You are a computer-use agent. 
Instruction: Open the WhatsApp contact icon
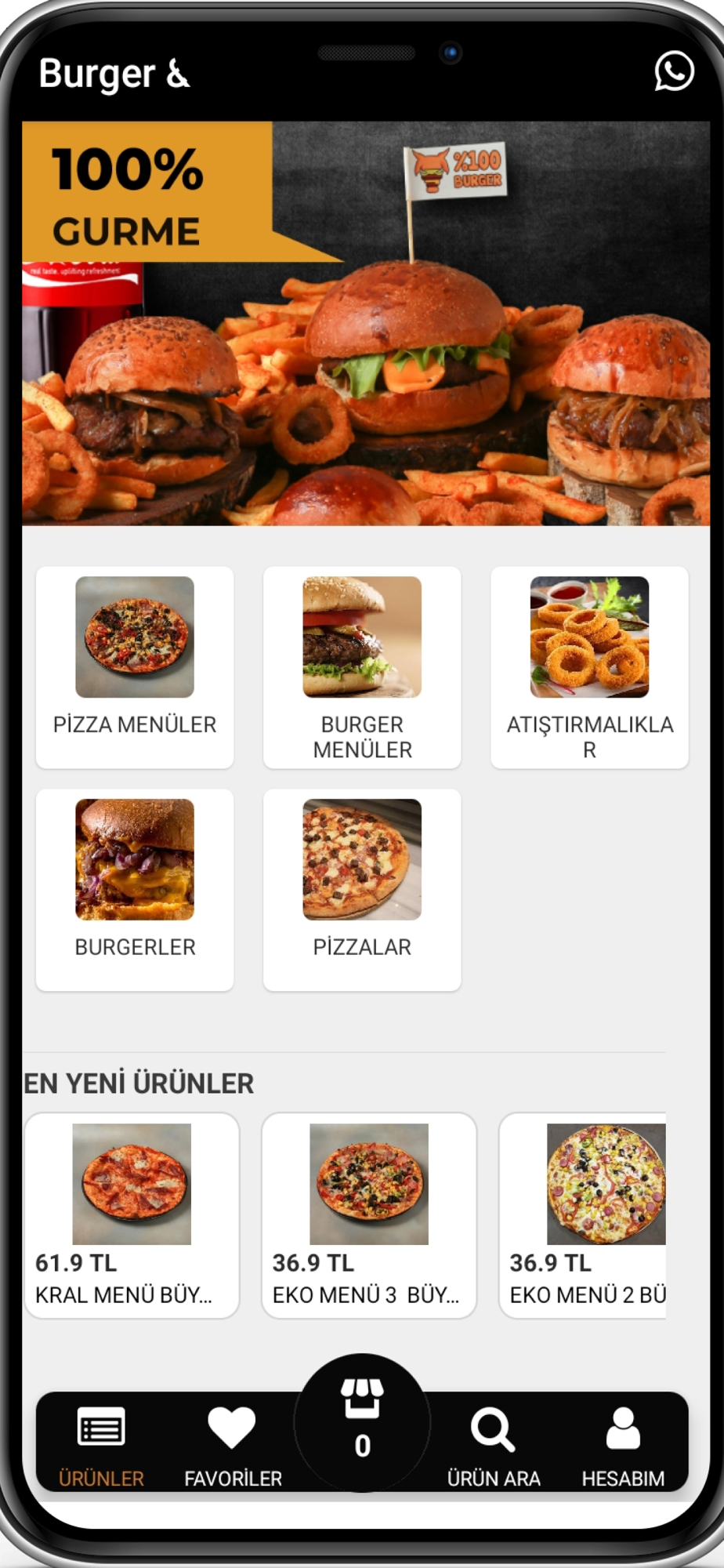click(674, 72)
